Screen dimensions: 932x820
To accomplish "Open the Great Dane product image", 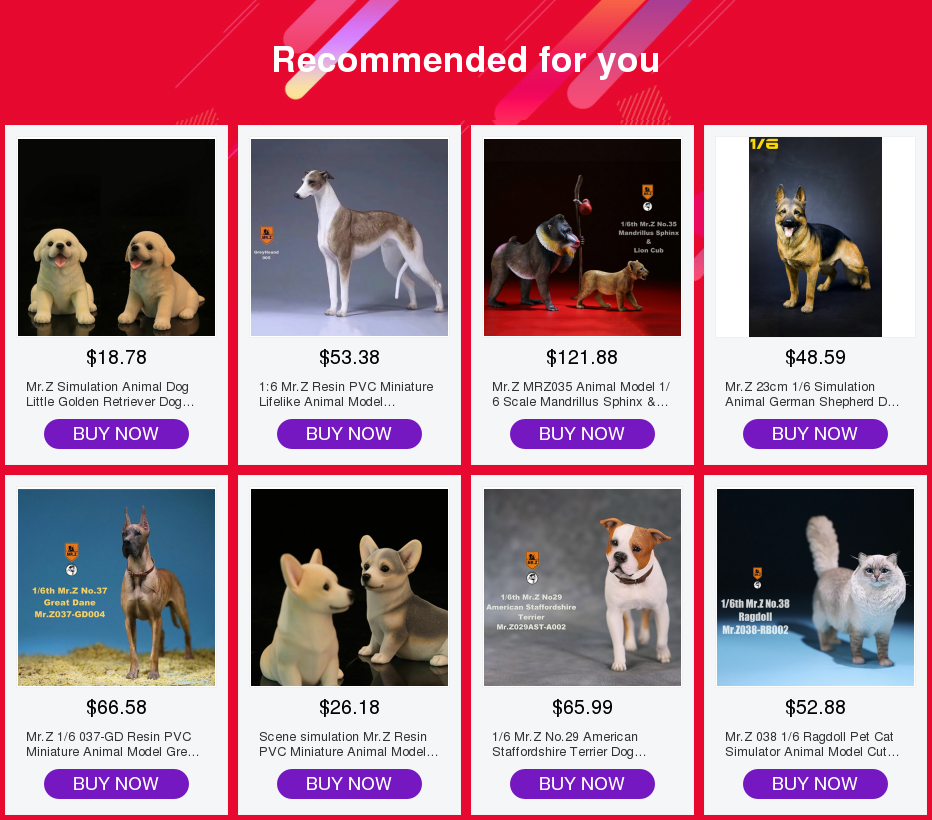I will pos(116,587).
